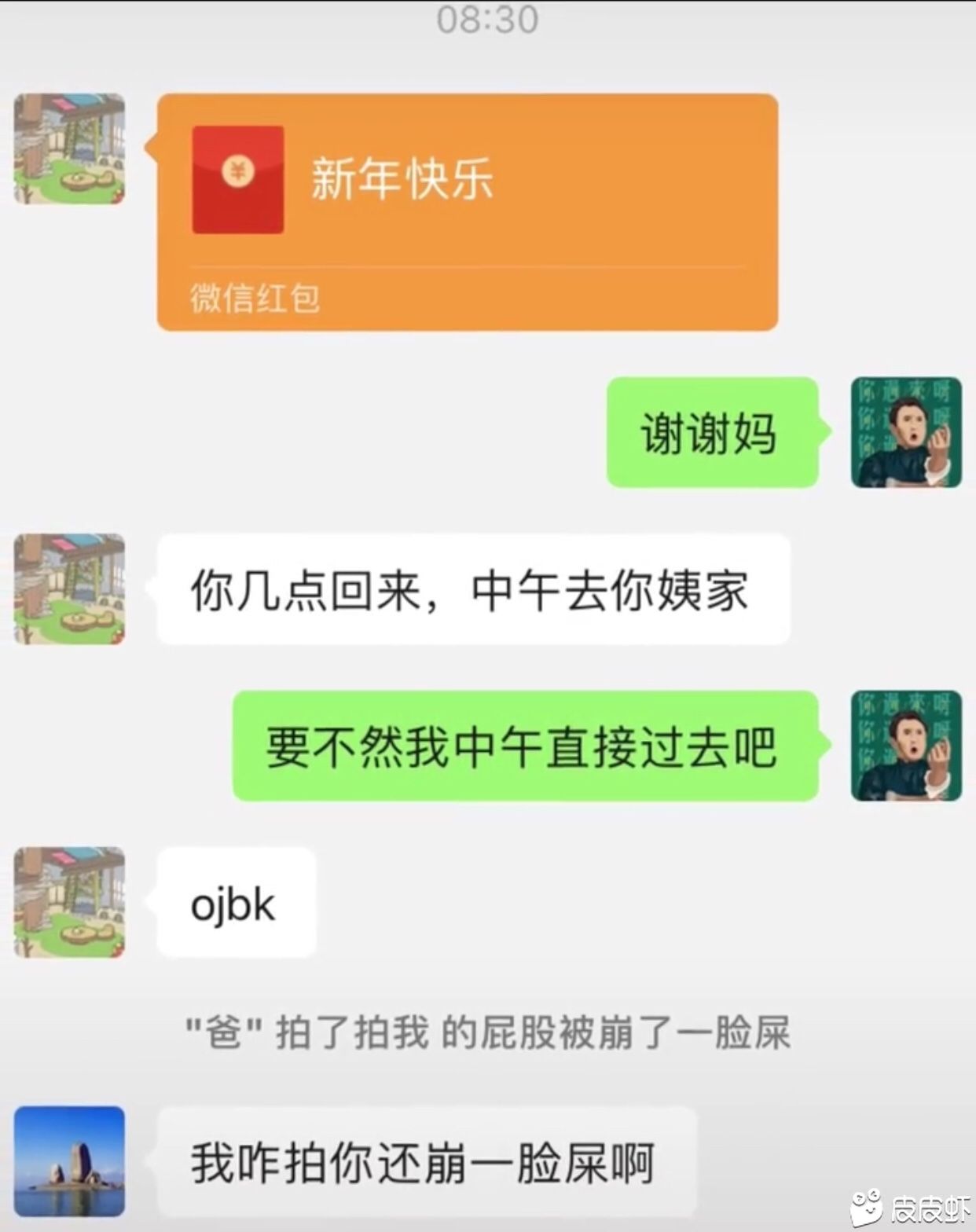The width and height of the screenshot is (976, 1232).
Task: Tap the avatar beside 你几点回来,中午去你姨家
Action: (69, 589)
